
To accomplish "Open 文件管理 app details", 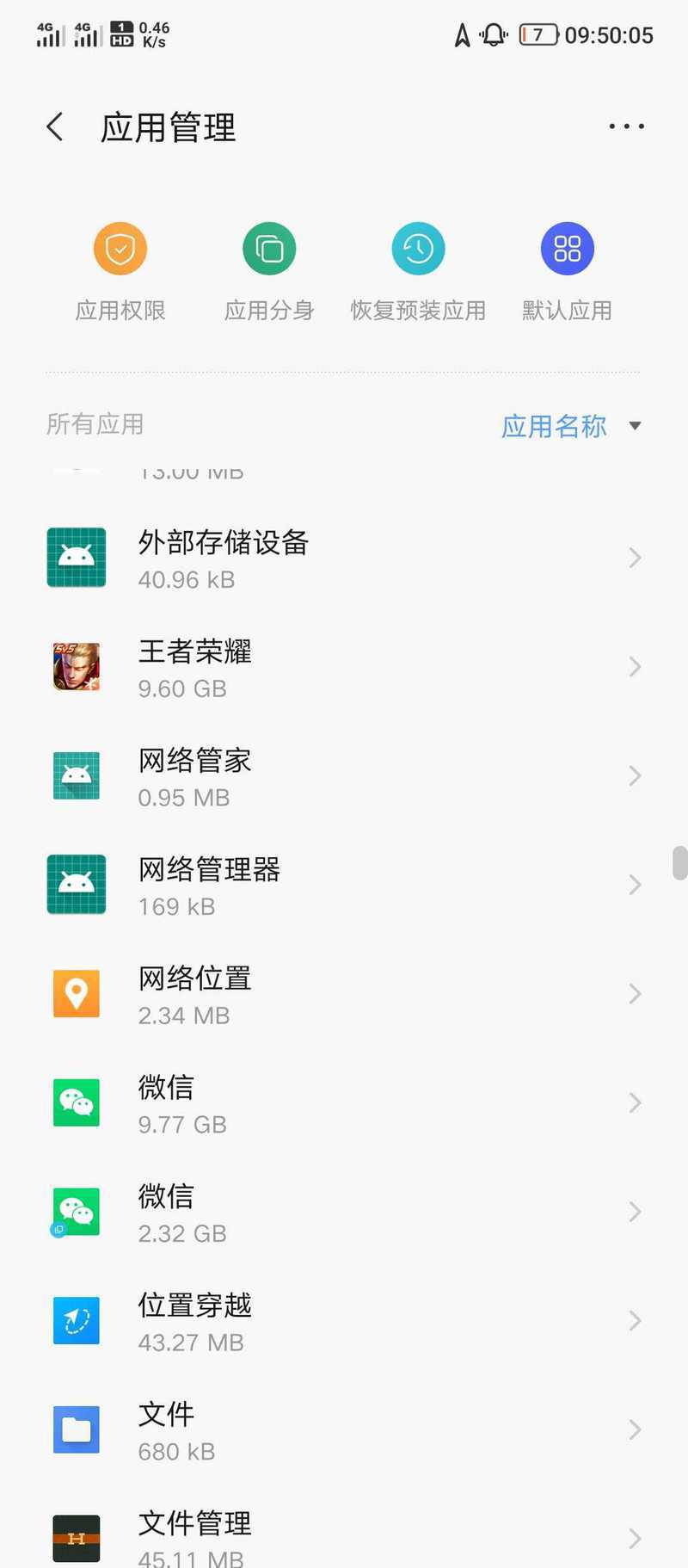I will (344, 1537).
